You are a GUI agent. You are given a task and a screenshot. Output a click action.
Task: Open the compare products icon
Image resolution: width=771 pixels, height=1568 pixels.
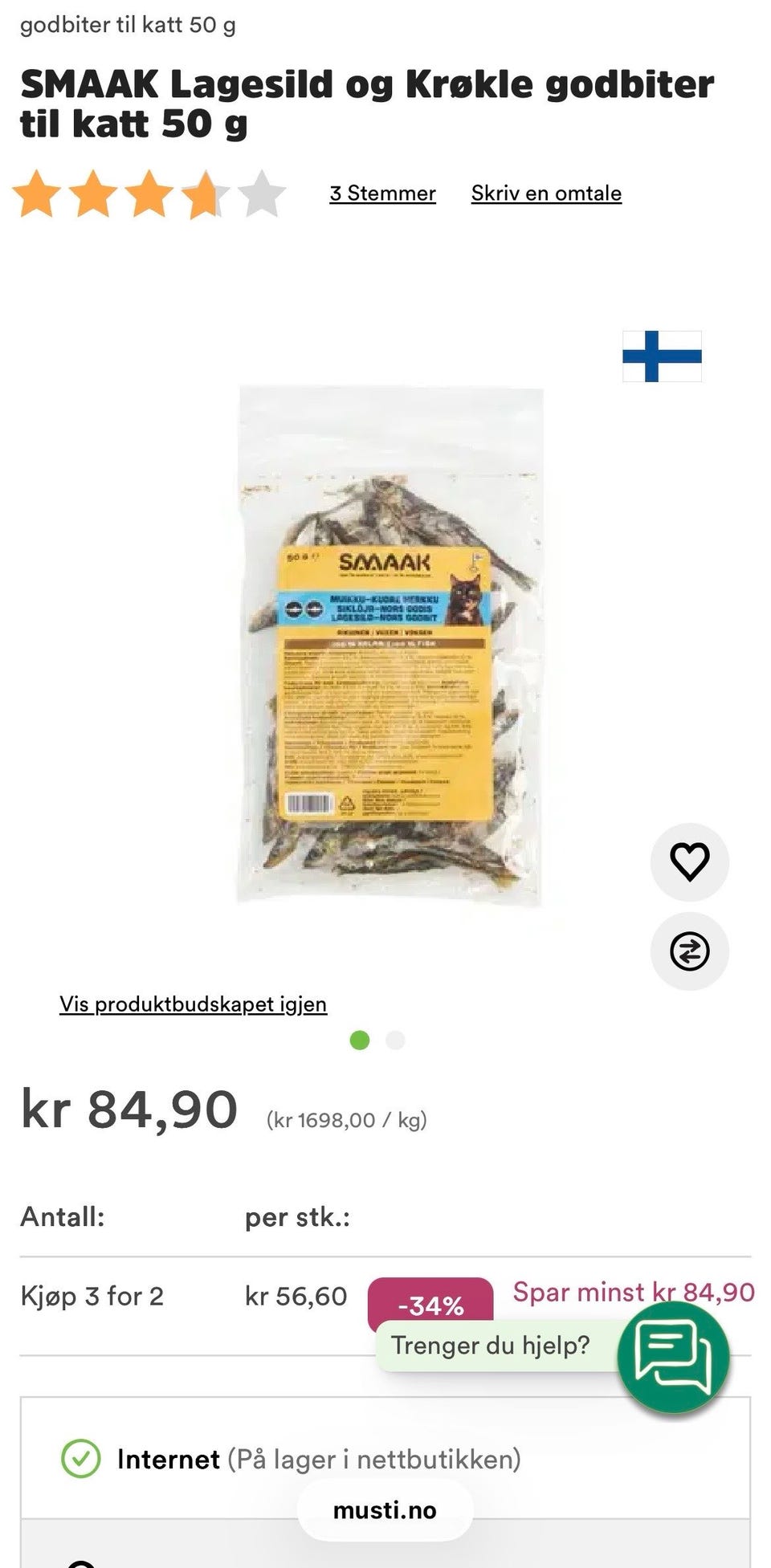[x=690, y=951]
